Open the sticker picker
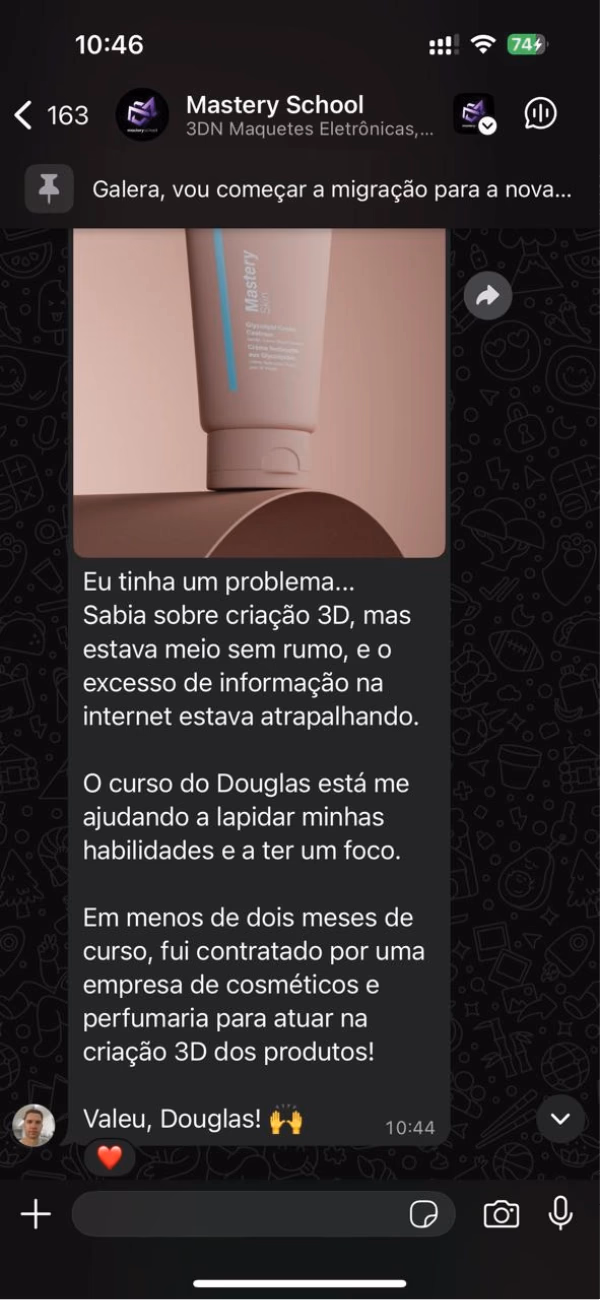This screenshot has height=1300, width=600. pos(424,1214)
